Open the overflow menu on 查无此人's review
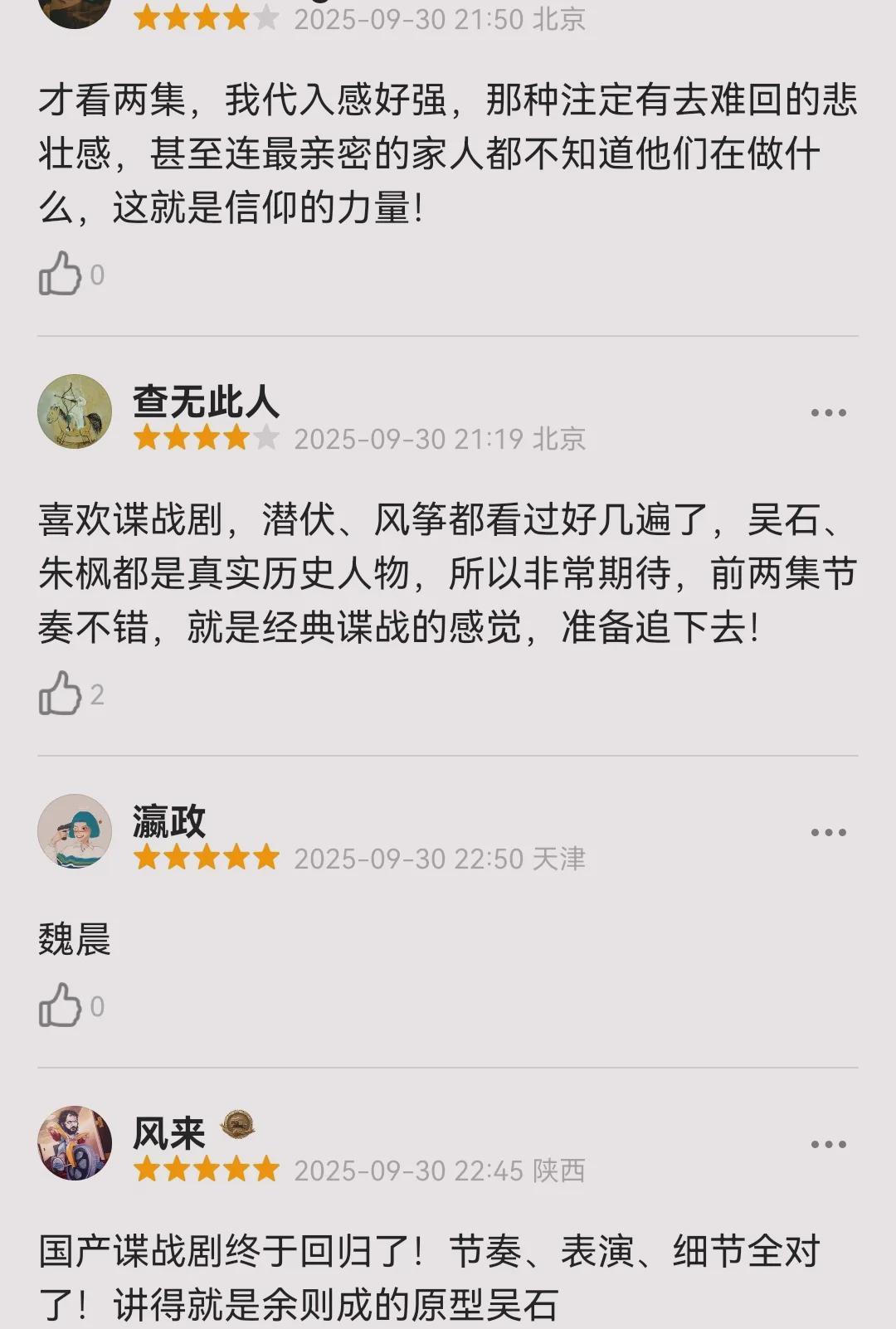896x1329 pixels. tap(828, 412)
